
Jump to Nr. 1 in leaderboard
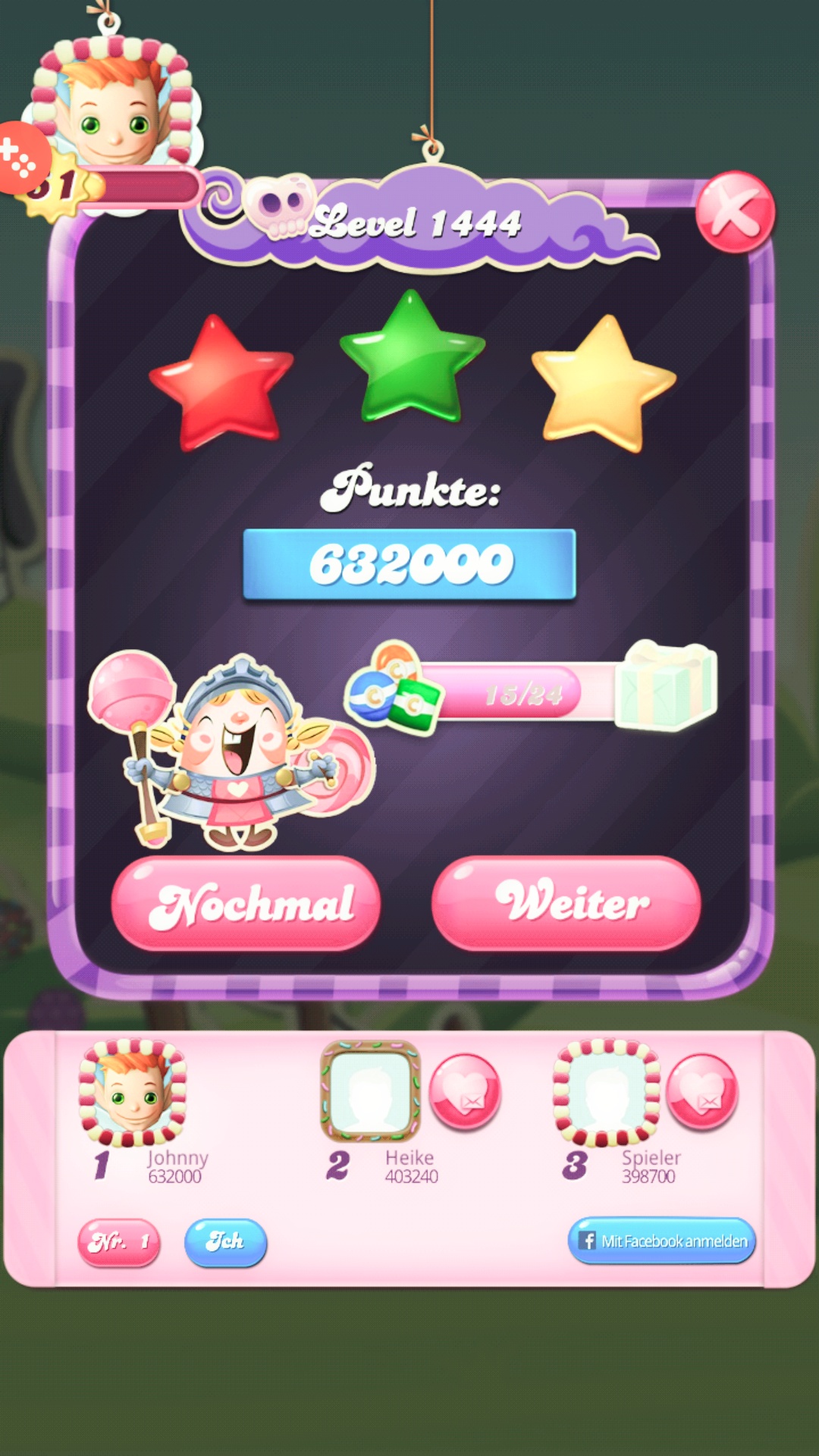pyautogui.click(x=119, y=1242)
